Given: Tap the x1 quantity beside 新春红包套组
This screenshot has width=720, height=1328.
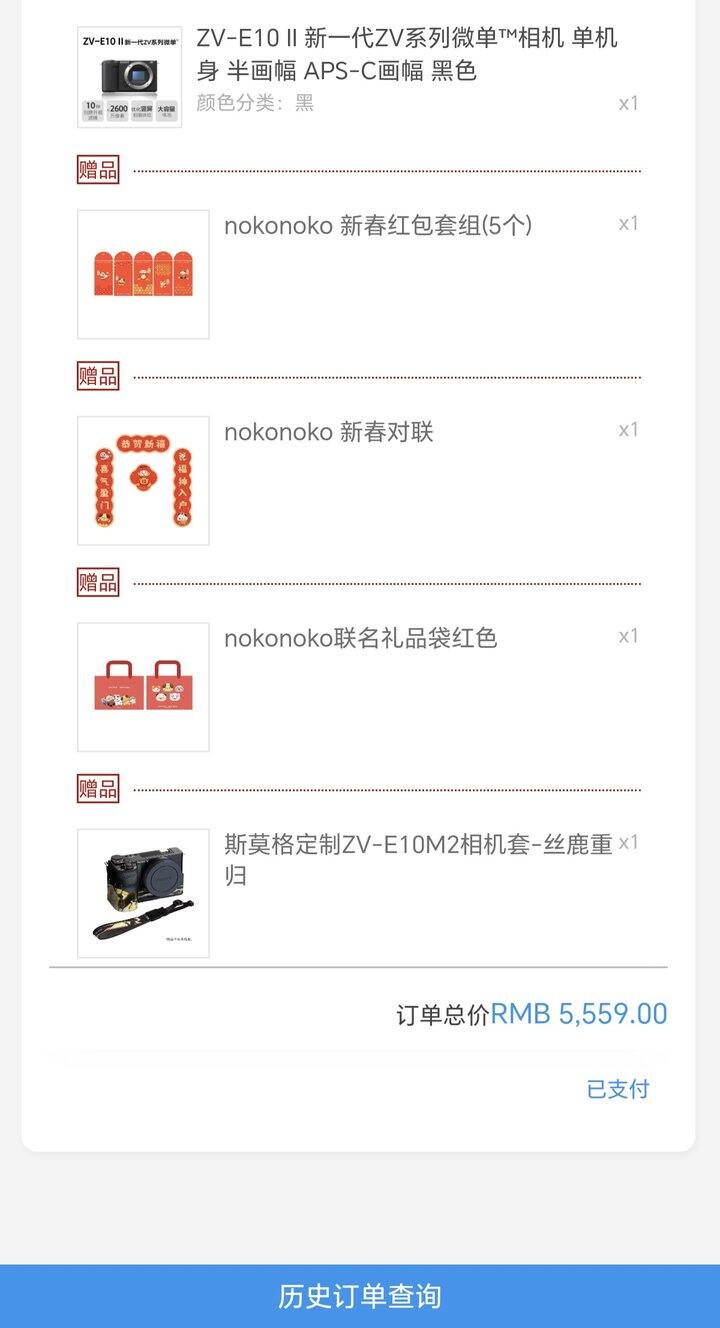Looking at the screenshot, I should click(x=628, y=223).
